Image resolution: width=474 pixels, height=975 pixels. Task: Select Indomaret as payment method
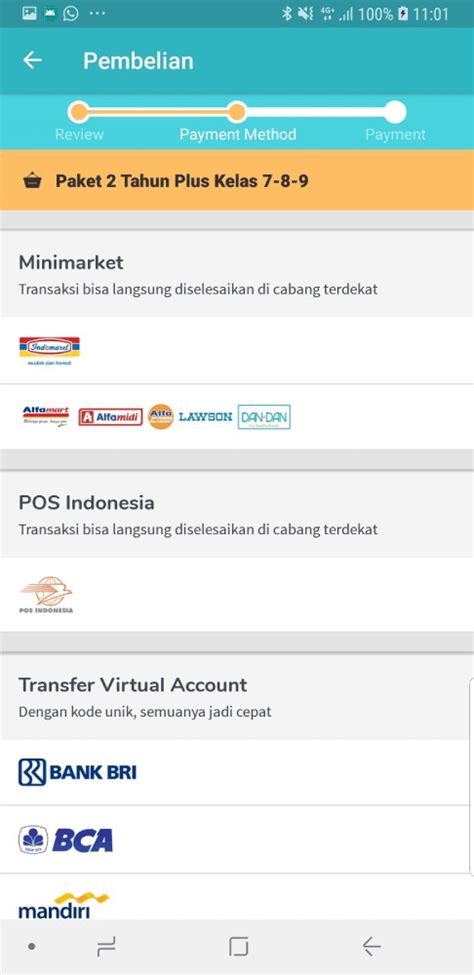click(x=237, y=351)
